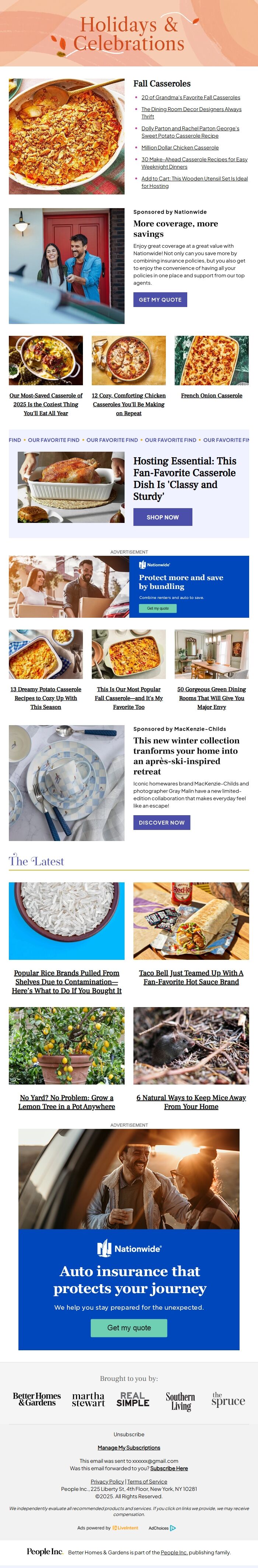Open 13 Dreamy Potato Casserole Recipes article
This screenshot has width=258, height=1568.
tap(46, 698)
